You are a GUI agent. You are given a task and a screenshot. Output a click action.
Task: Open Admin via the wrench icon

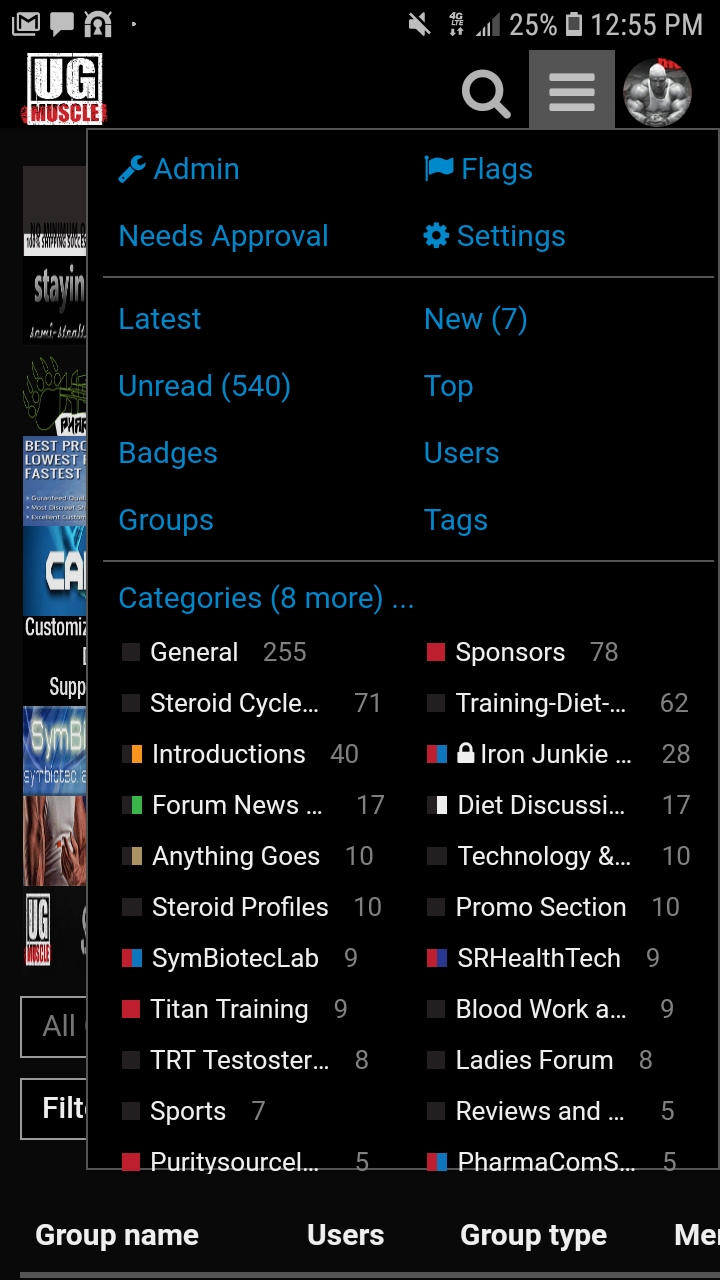click(x=131, y=168)
